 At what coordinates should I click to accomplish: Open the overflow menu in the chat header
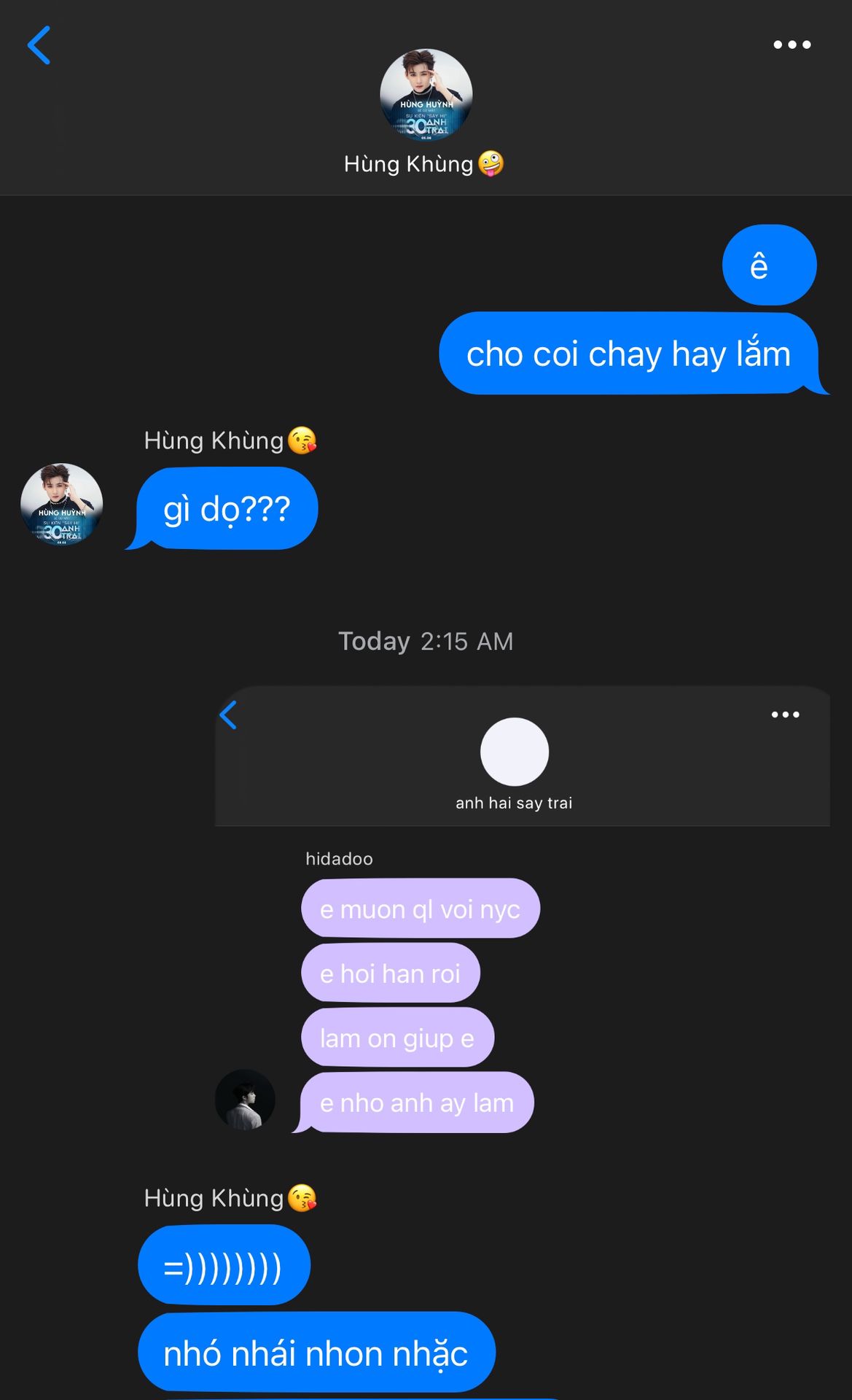tap(792, 44)
